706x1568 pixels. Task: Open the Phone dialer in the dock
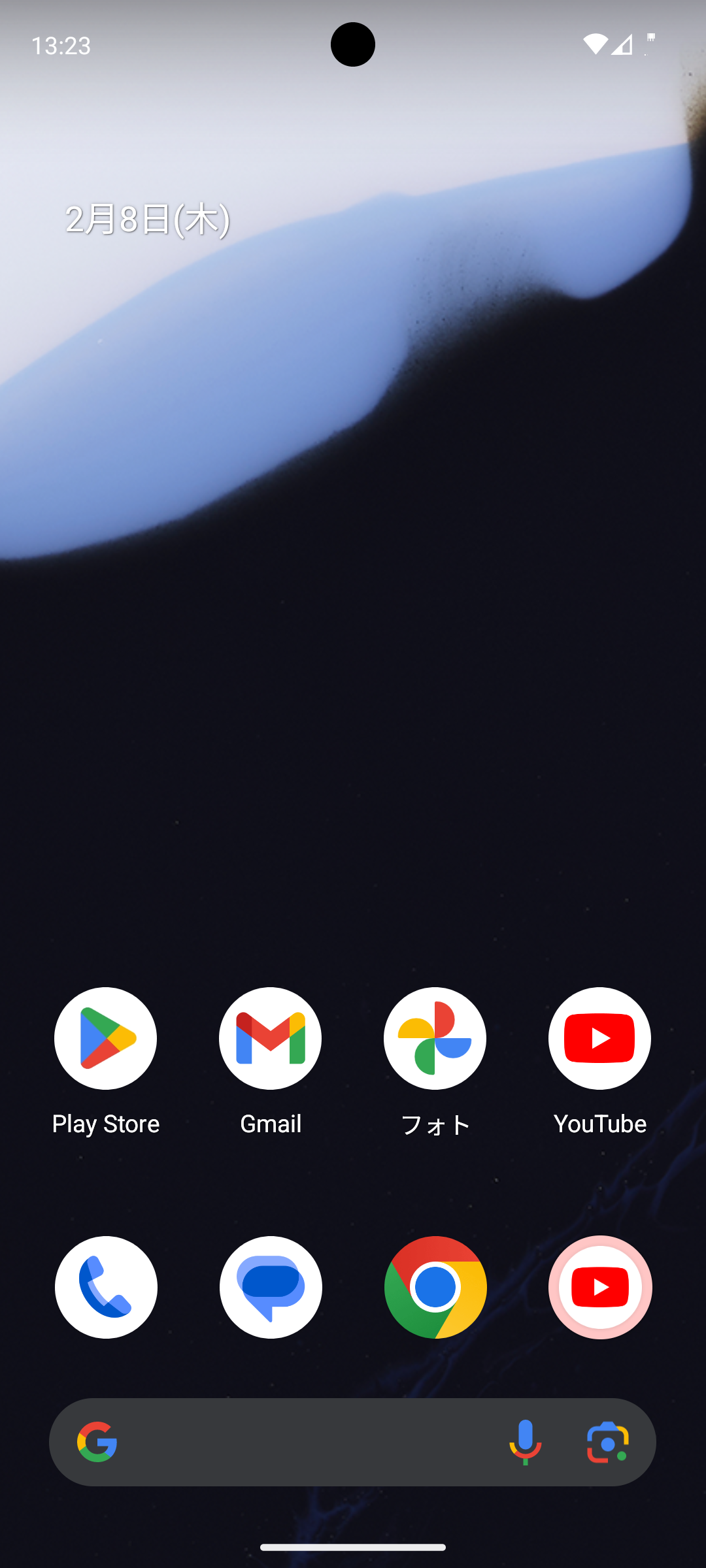pos(106,1288)
